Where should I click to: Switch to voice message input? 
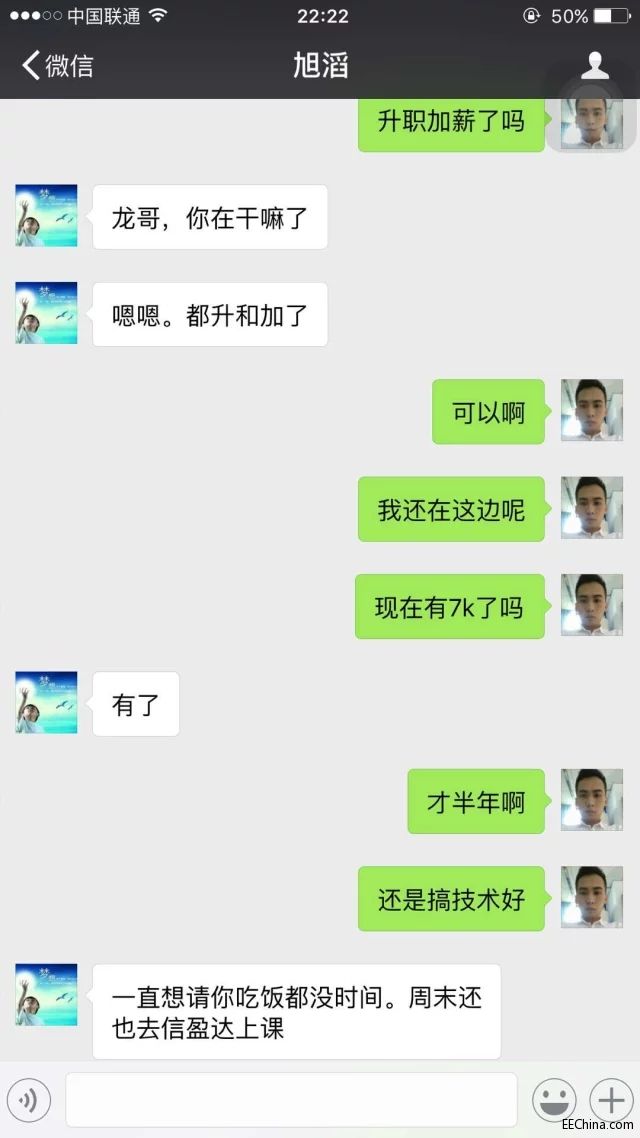(x=29, y=1101)
